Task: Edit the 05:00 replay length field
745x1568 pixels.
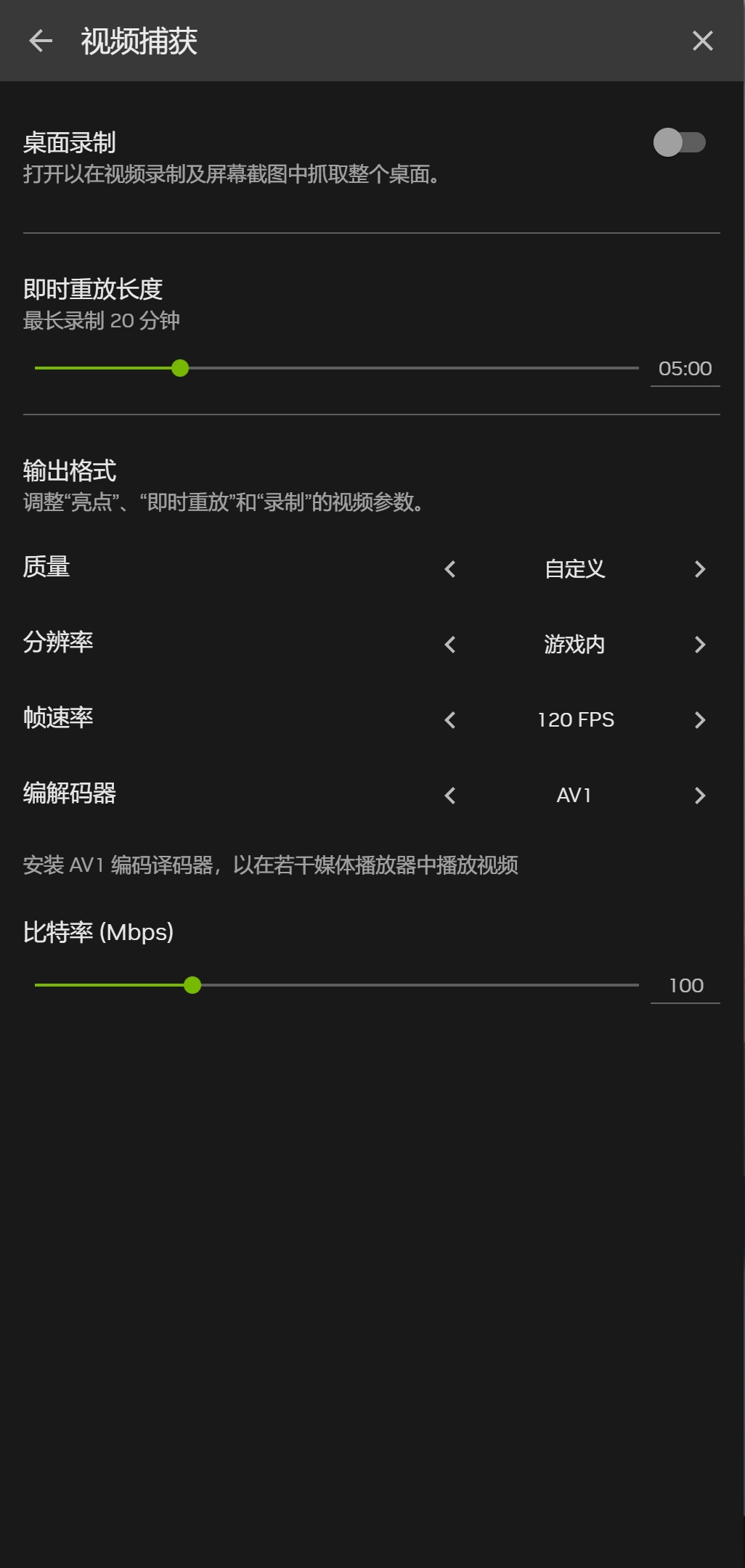Action: click(685, 369)
